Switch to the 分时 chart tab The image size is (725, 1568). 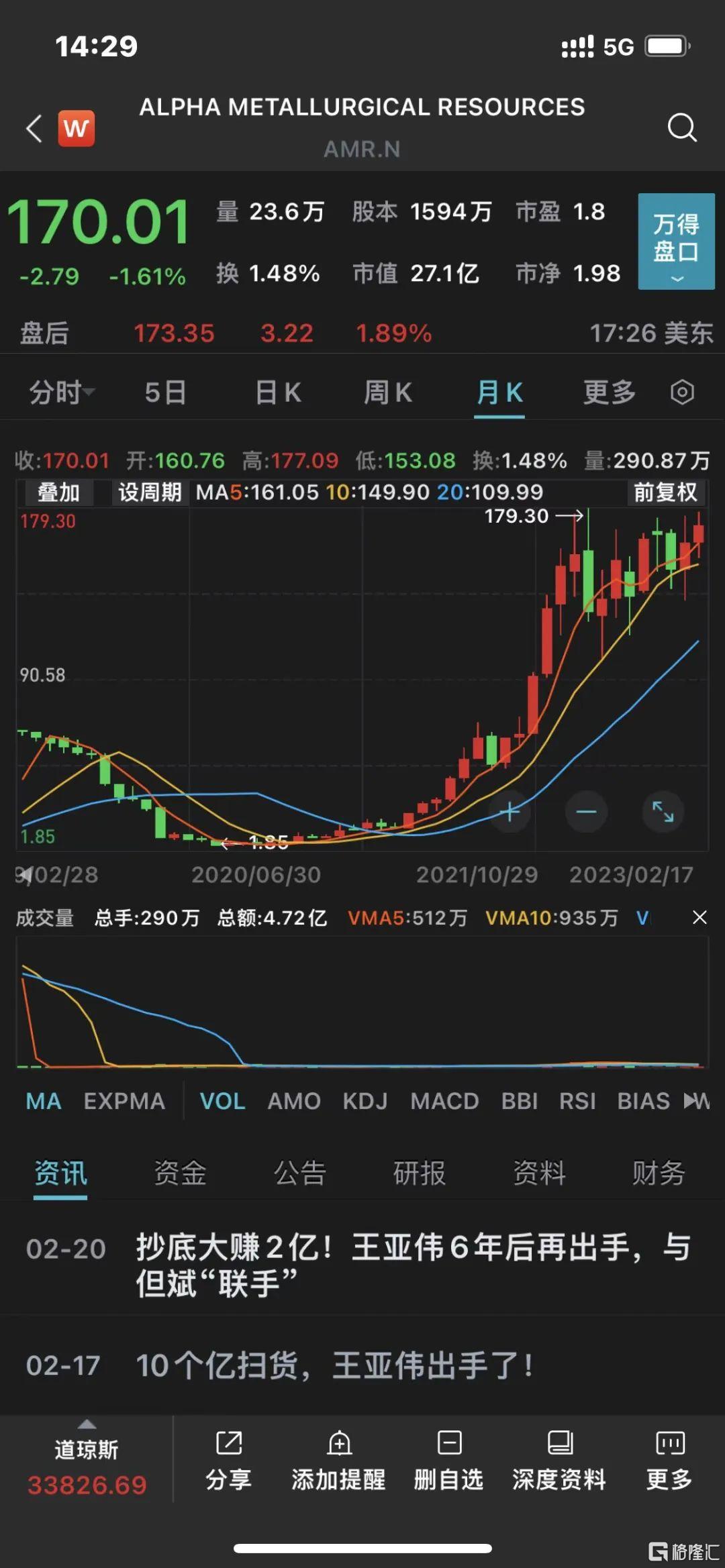[x=61, y=393]
